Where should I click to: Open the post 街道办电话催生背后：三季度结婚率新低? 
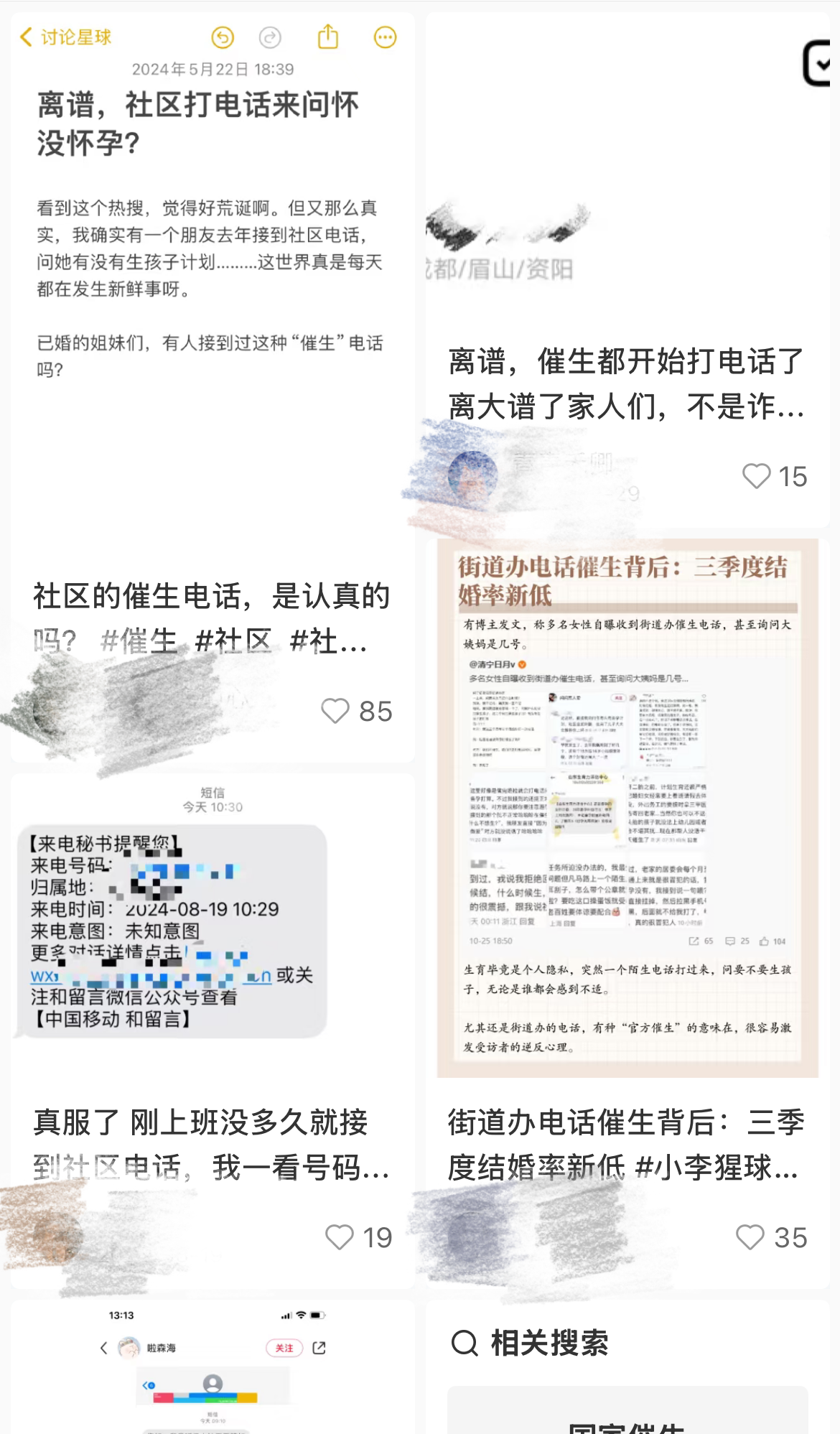click(x=626, y=1144)
